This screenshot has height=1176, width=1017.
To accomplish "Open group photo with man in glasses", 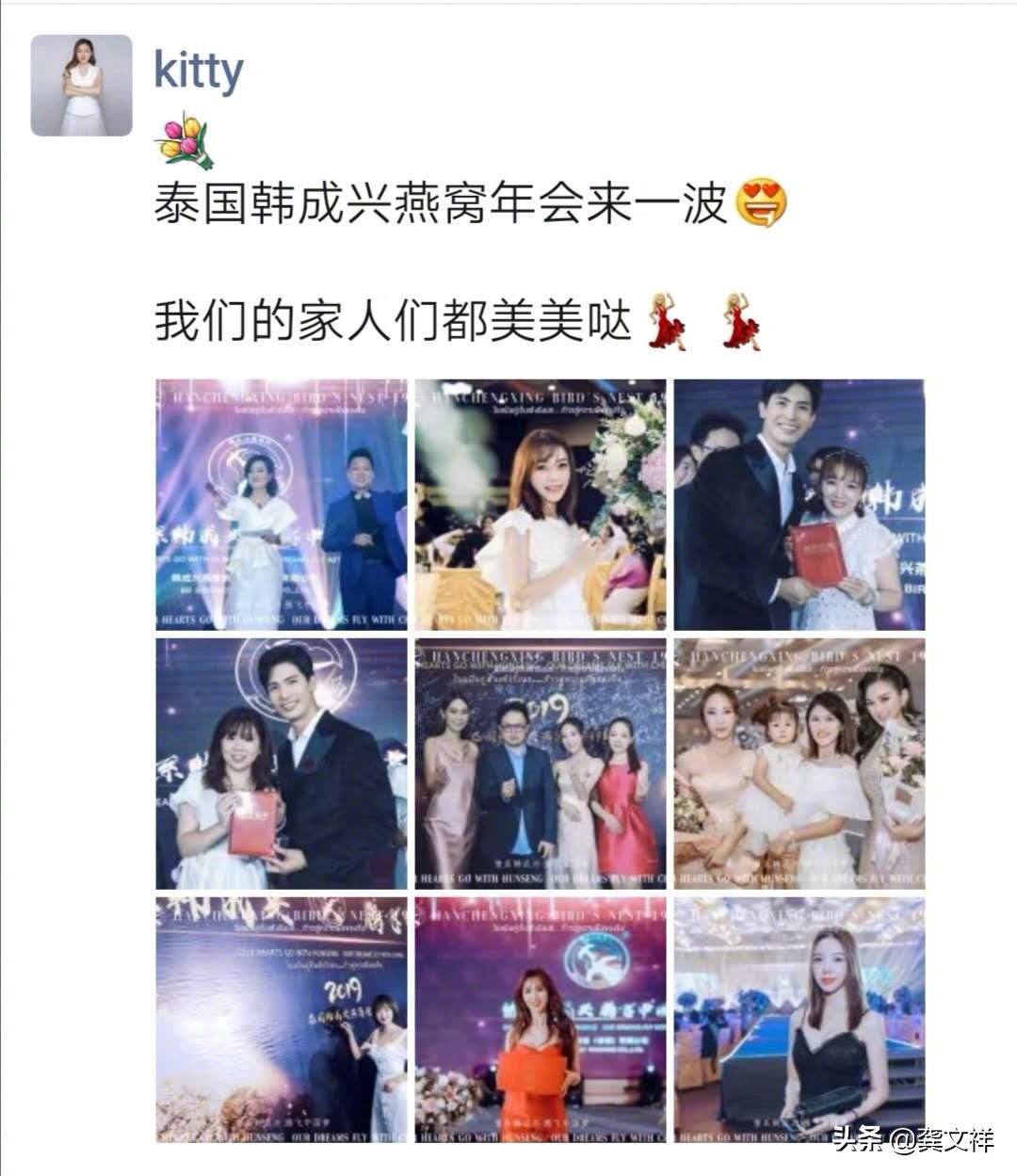I will tap(541, 764).
